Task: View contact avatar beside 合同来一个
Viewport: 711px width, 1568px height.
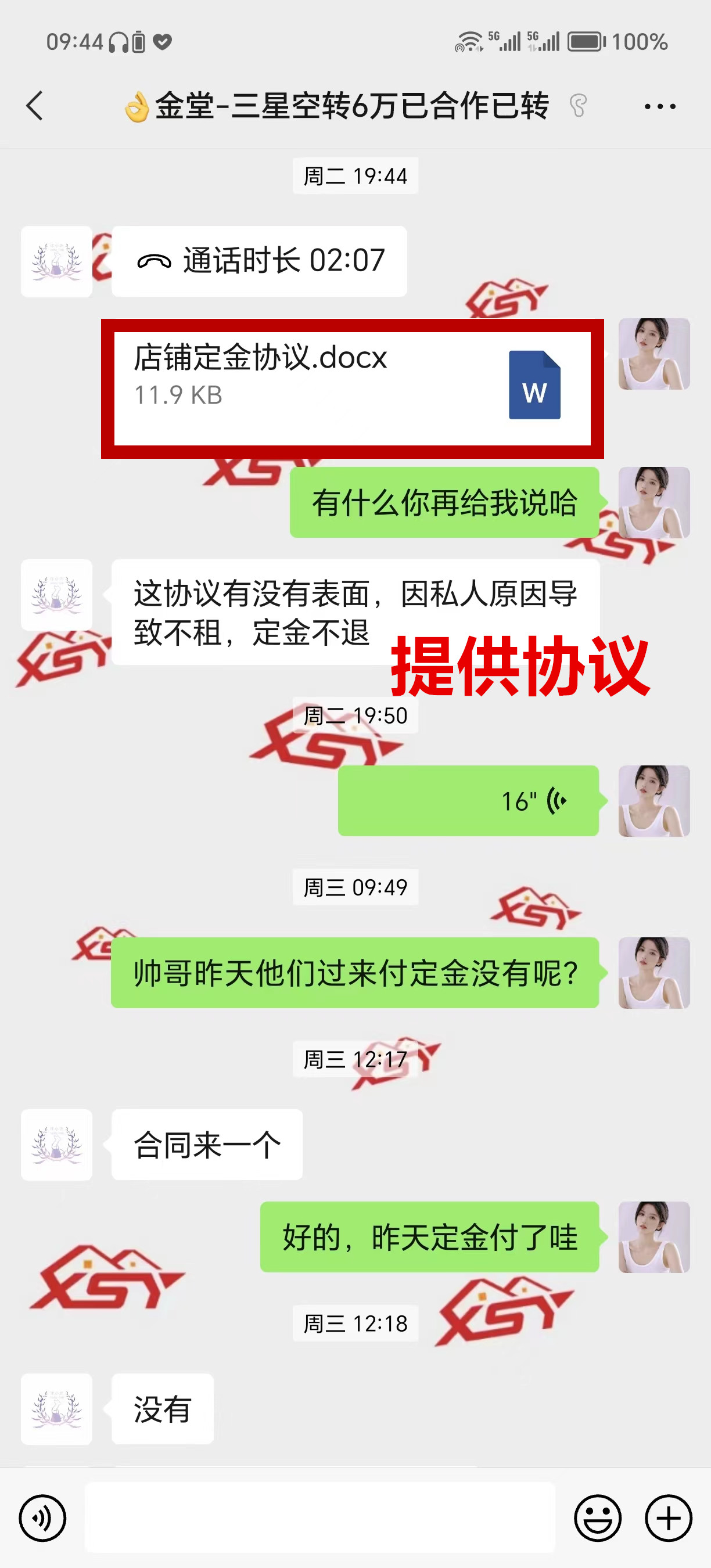Action: coord(56,1144)
